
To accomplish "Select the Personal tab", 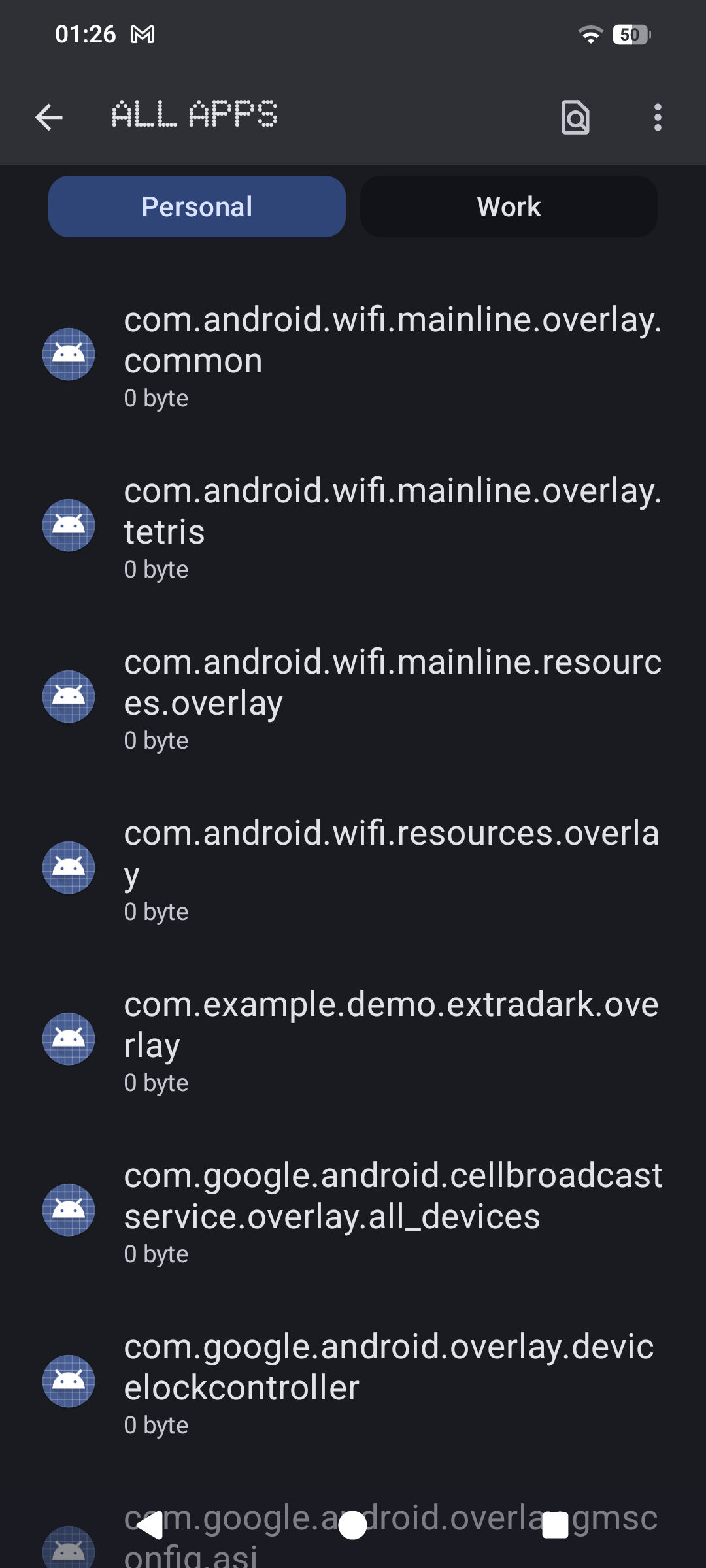I will (197, 206).
